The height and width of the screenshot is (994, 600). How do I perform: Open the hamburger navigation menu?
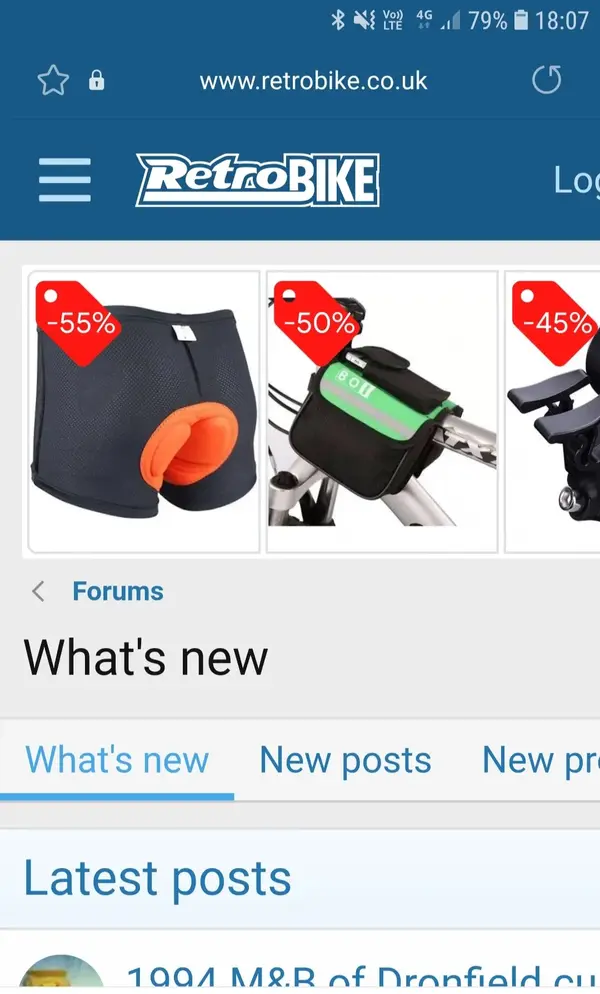[65, 181]
